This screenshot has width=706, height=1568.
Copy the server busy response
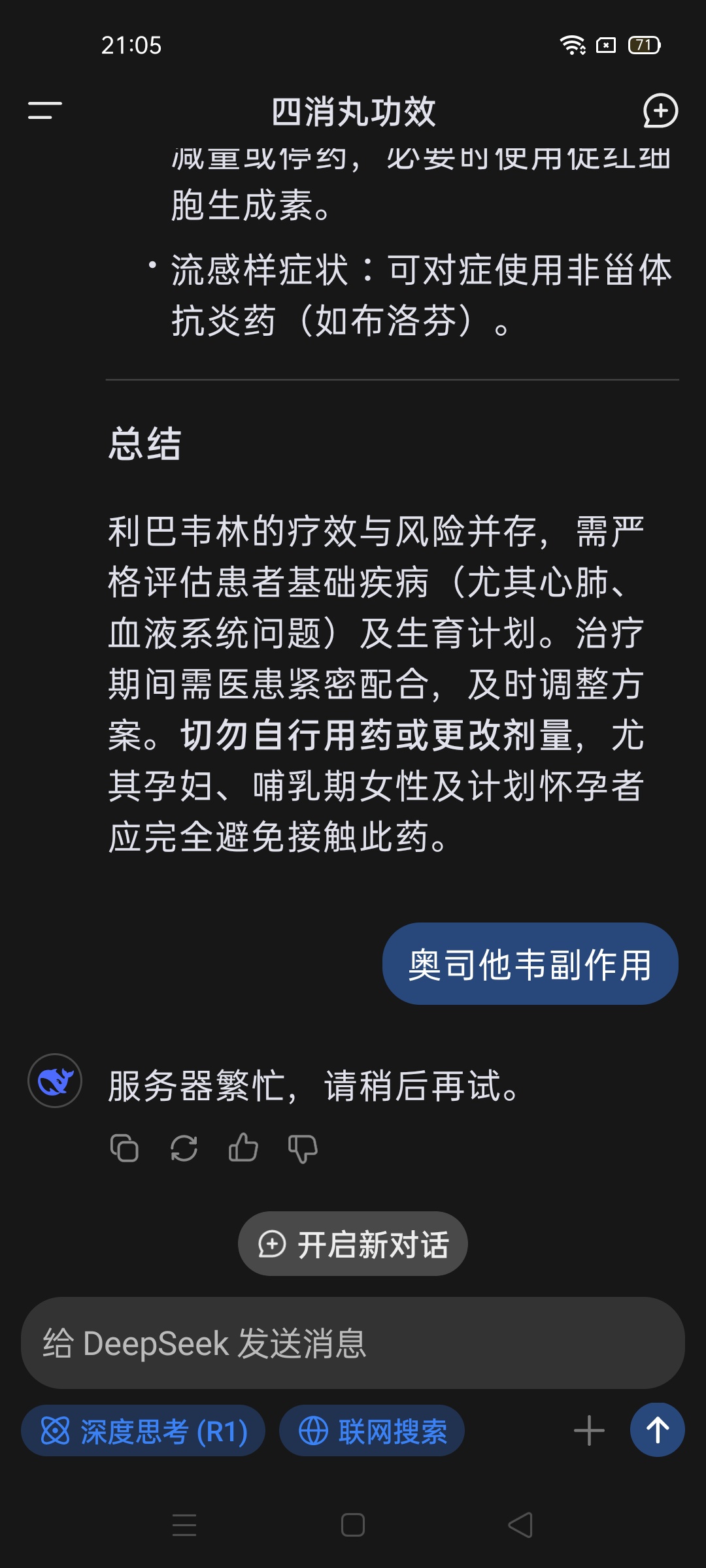point(124,1148)
